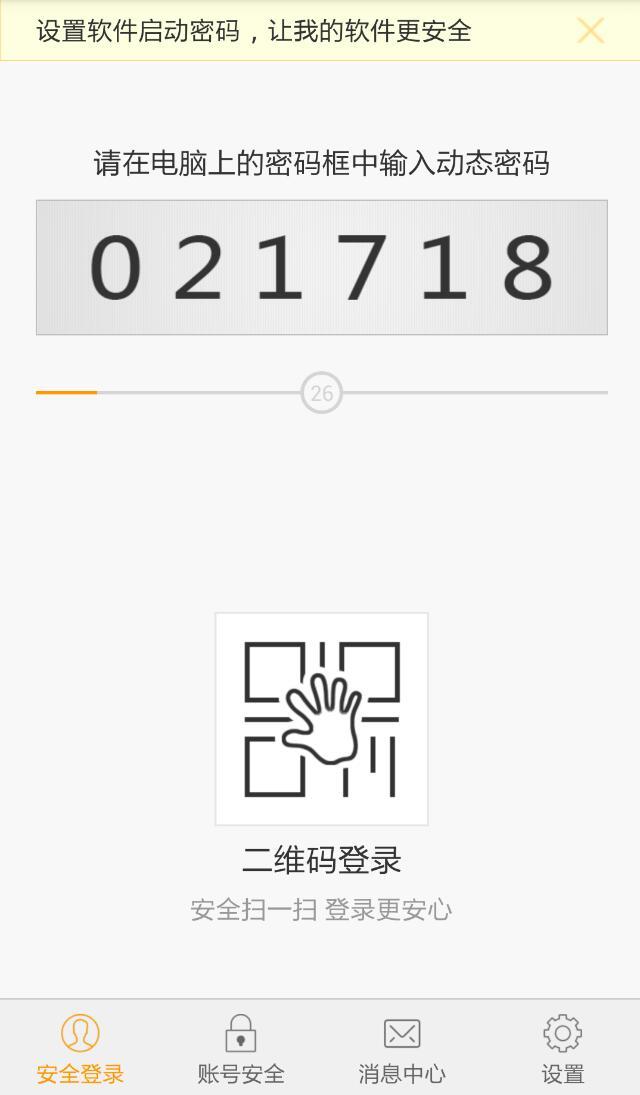The width and height of the screenshot is (640, 1095).
Task: Dismiss the startup password banner
Action: (590, 31)
